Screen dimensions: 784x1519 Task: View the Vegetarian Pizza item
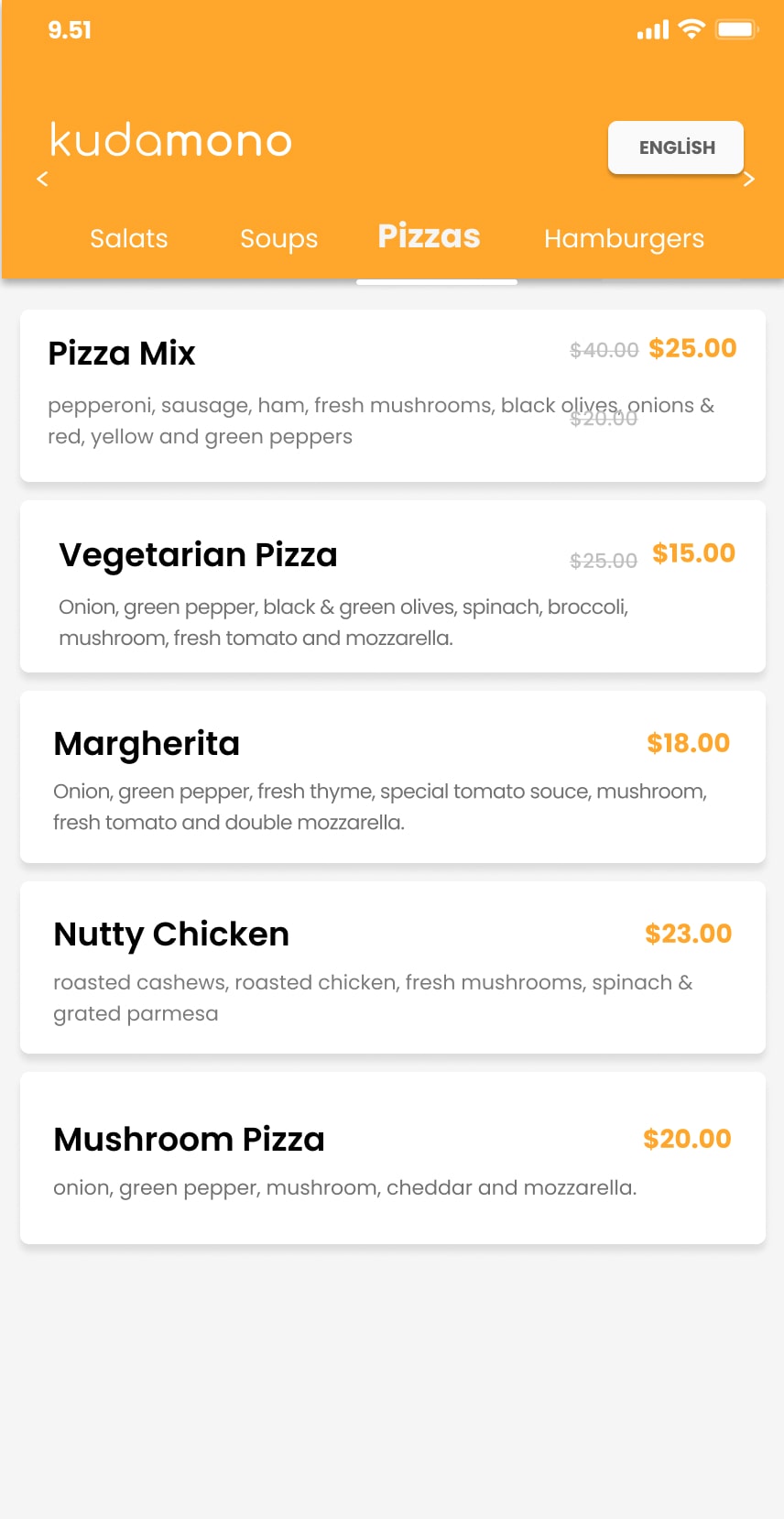pos(392,586)
